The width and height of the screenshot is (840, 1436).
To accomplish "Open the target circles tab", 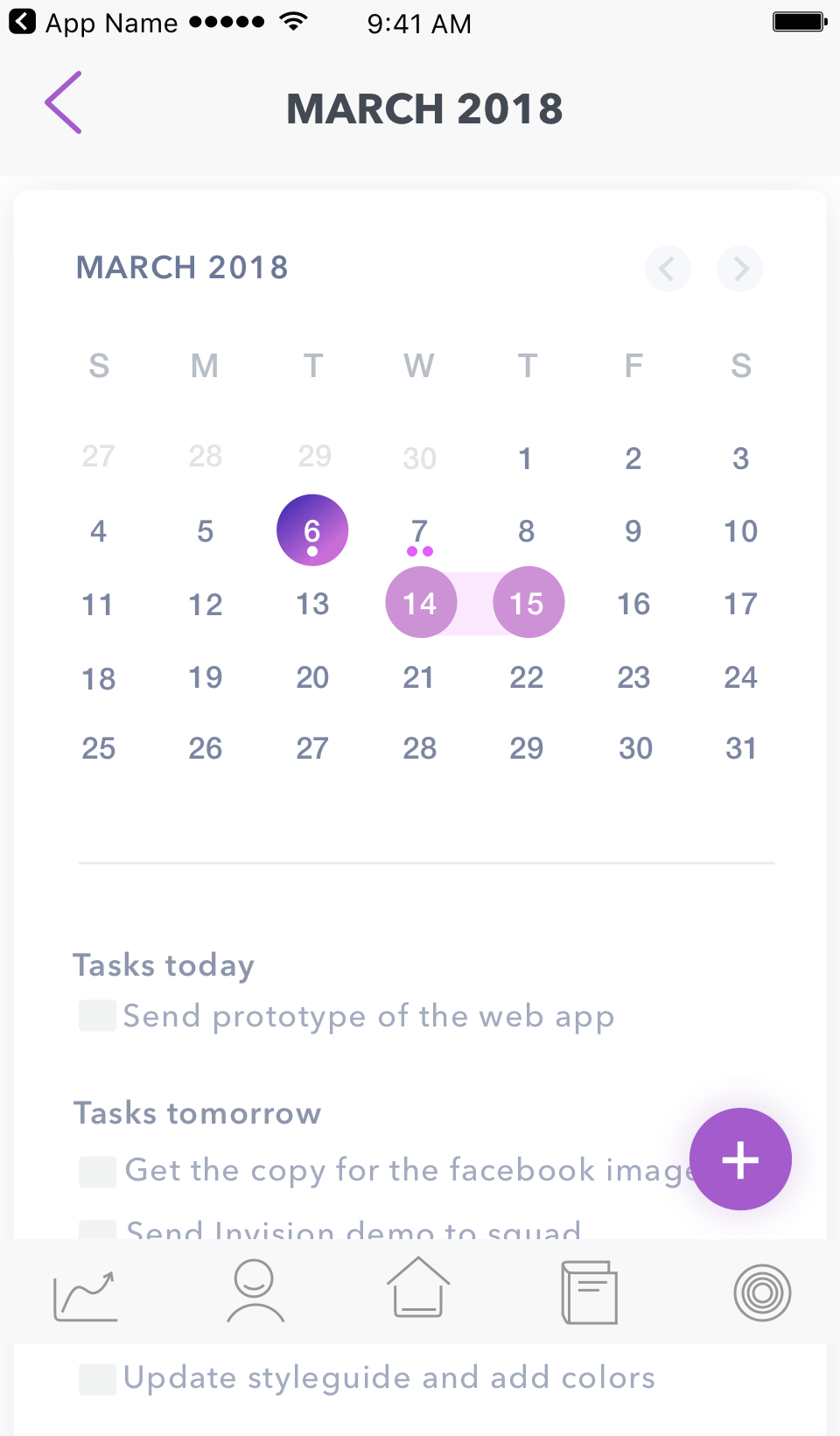I will (x=762, y=1292).
